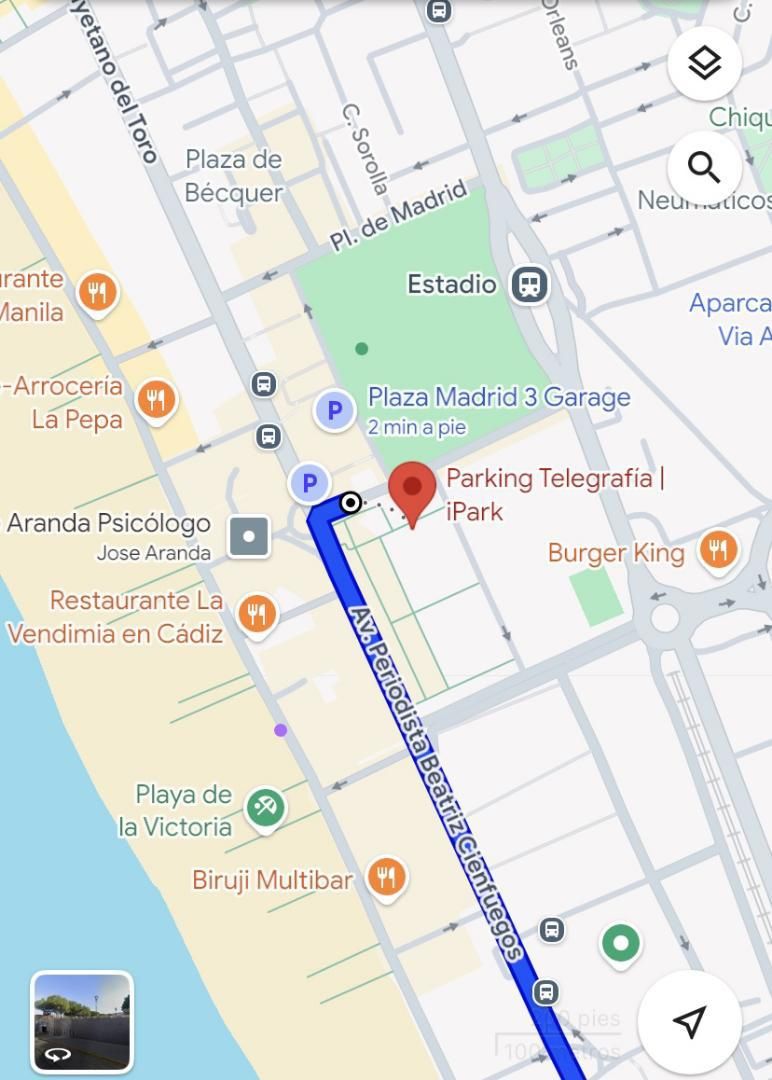Image resolution: width=772 pixels, height=1080 pixels.
Task: Open the Street View thumbnail
Action: coord(82,1021)
